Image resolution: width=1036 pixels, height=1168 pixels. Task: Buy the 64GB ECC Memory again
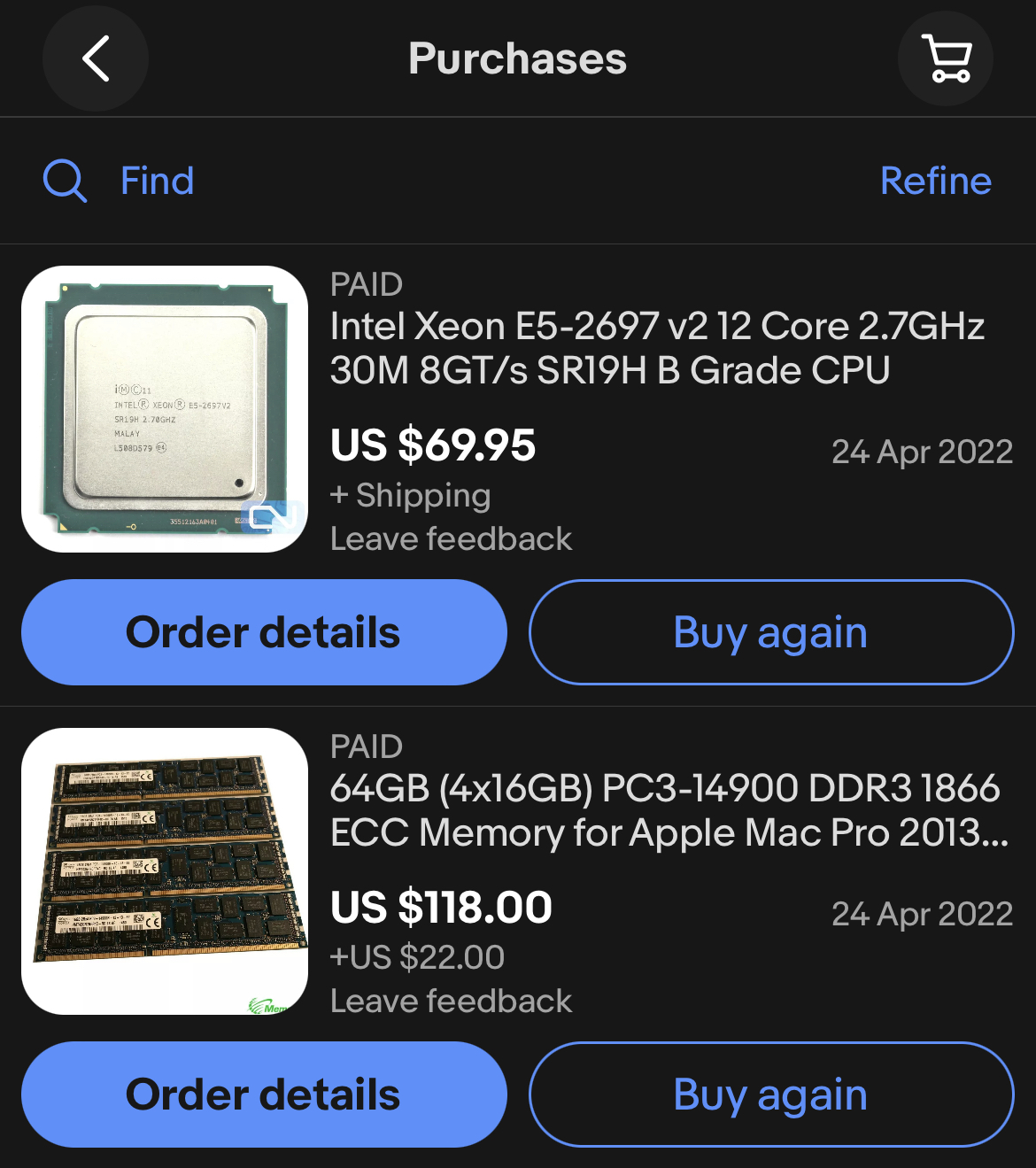coord(770,1095)
